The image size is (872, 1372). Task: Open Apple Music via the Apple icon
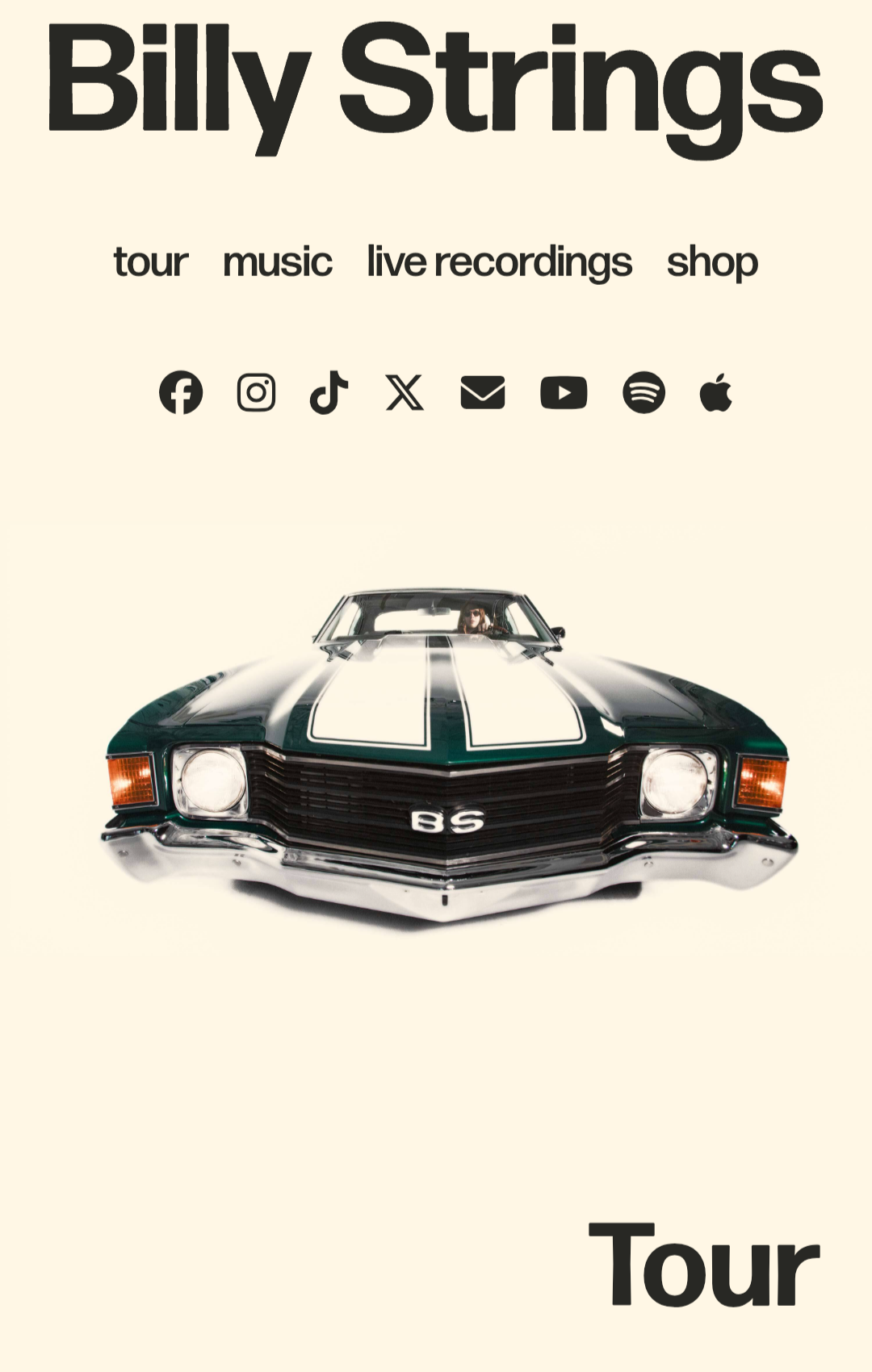716,392
